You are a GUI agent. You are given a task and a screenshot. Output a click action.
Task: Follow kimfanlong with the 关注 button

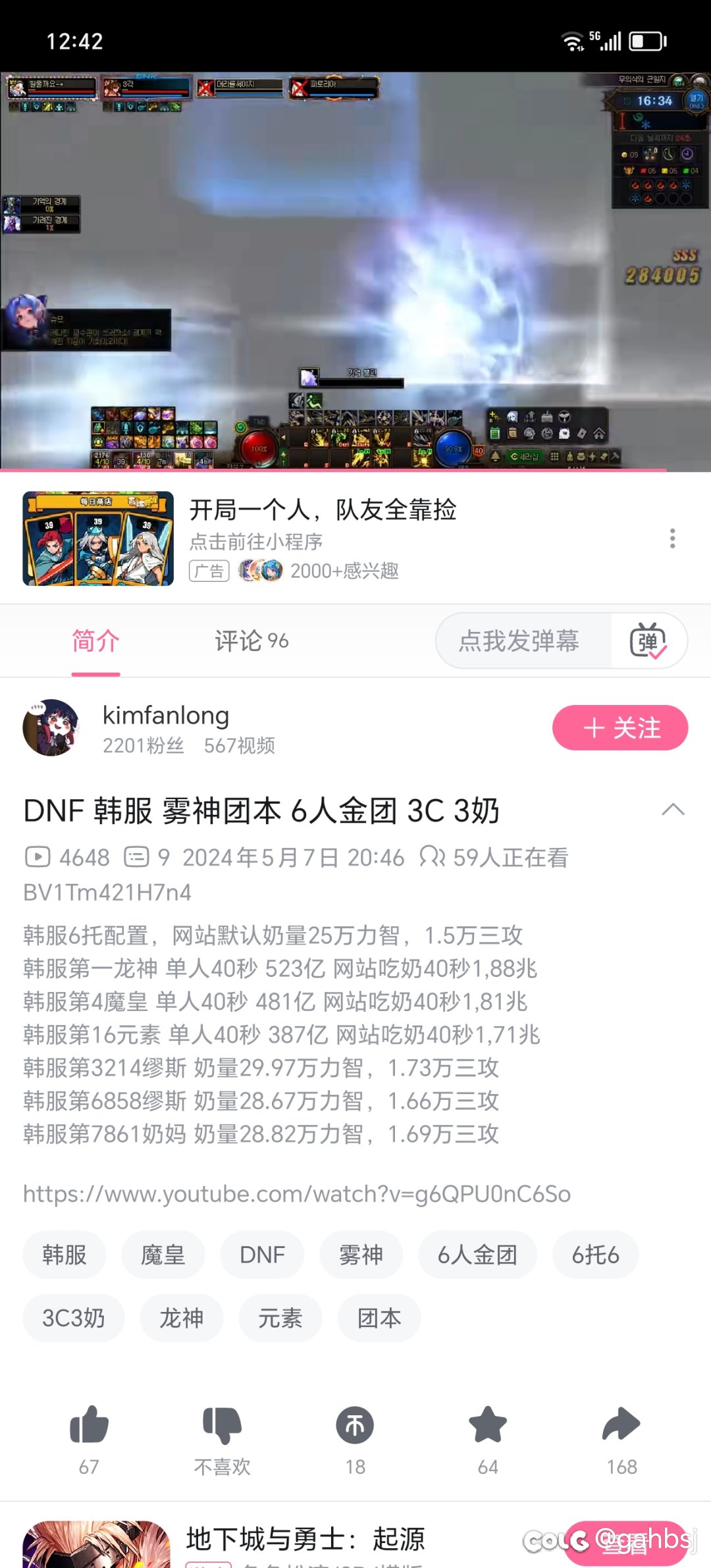(619, 728)
